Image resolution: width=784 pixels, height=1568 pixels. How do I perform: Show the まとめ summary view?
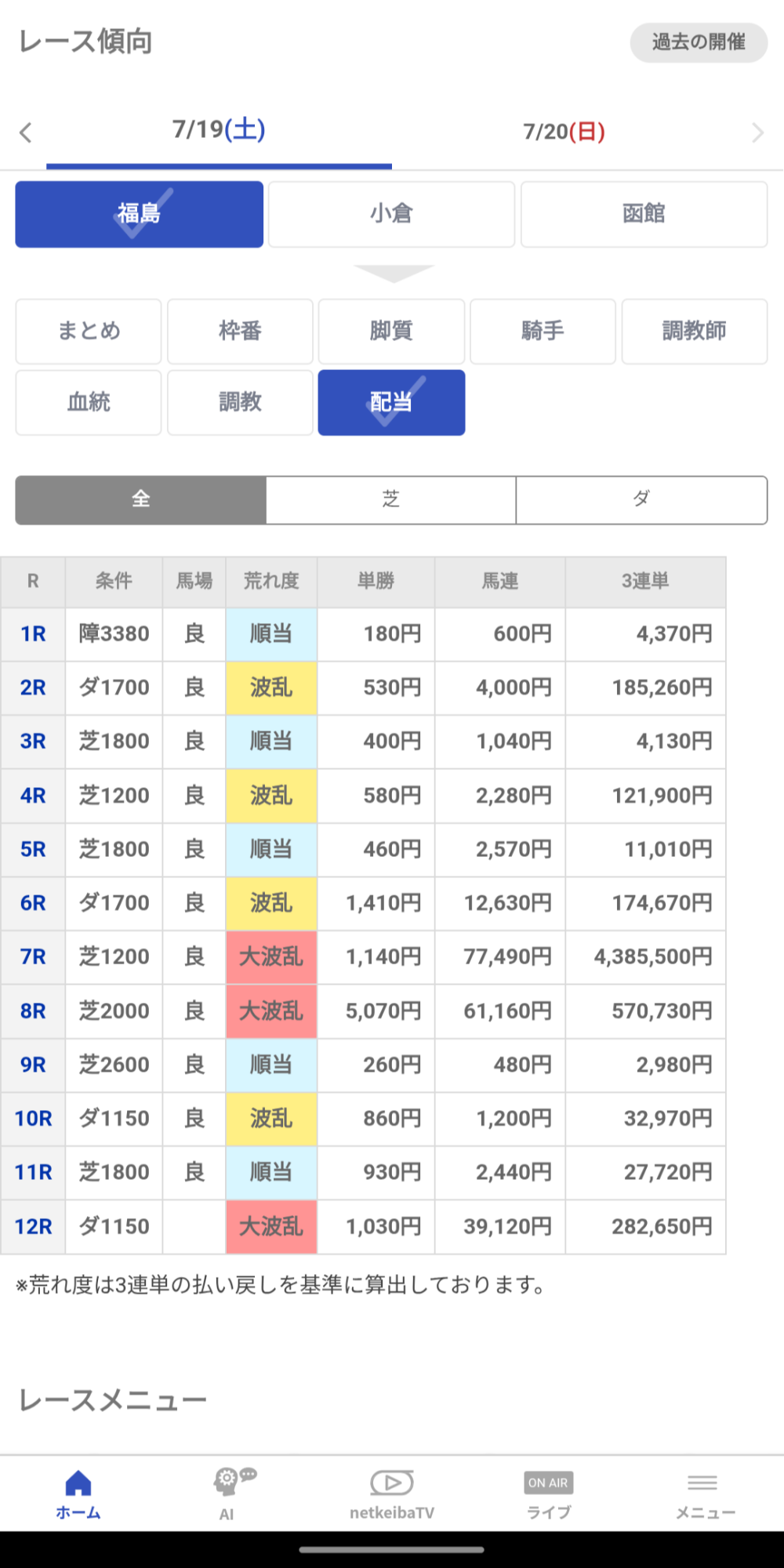click(x=89, y=331)
